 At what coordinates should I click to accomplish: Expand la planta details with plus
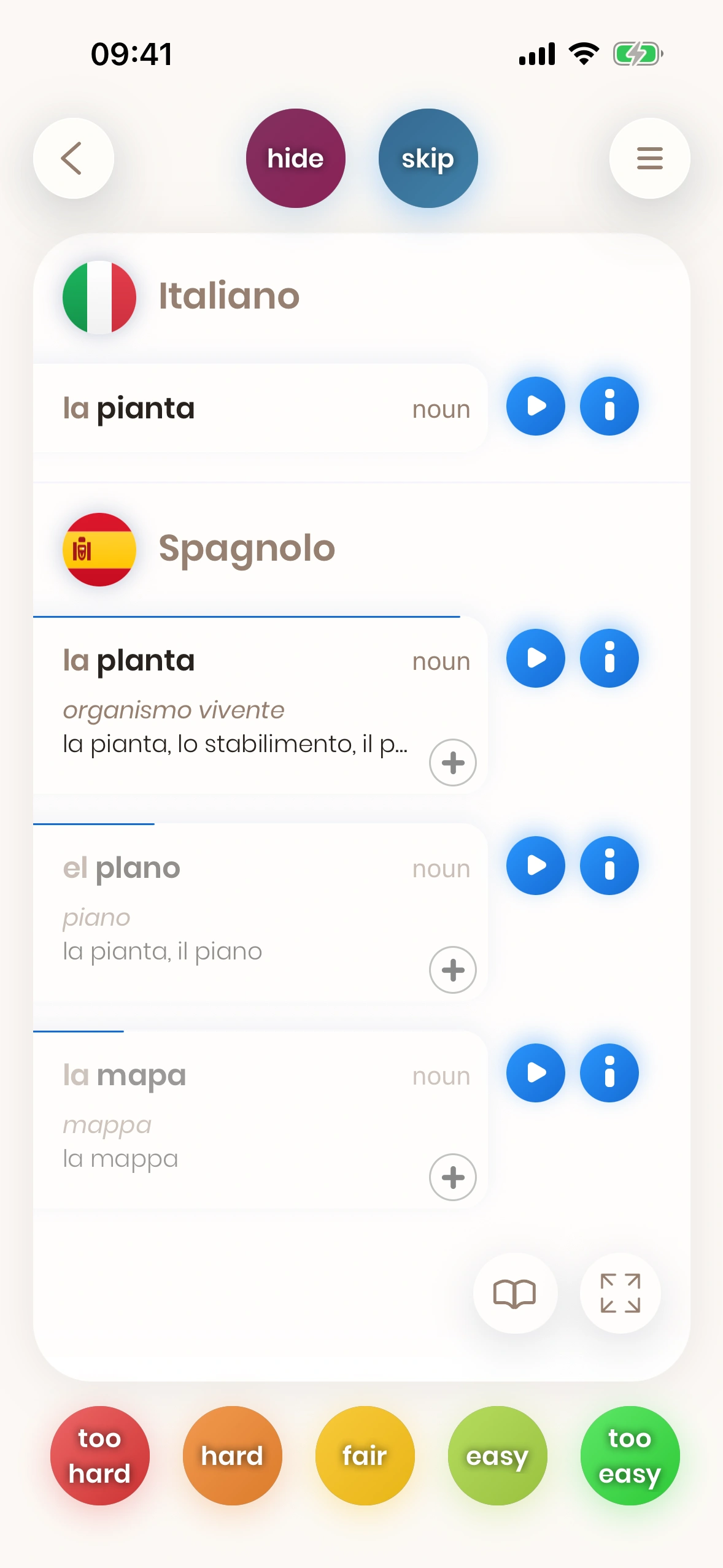(452, 763)
